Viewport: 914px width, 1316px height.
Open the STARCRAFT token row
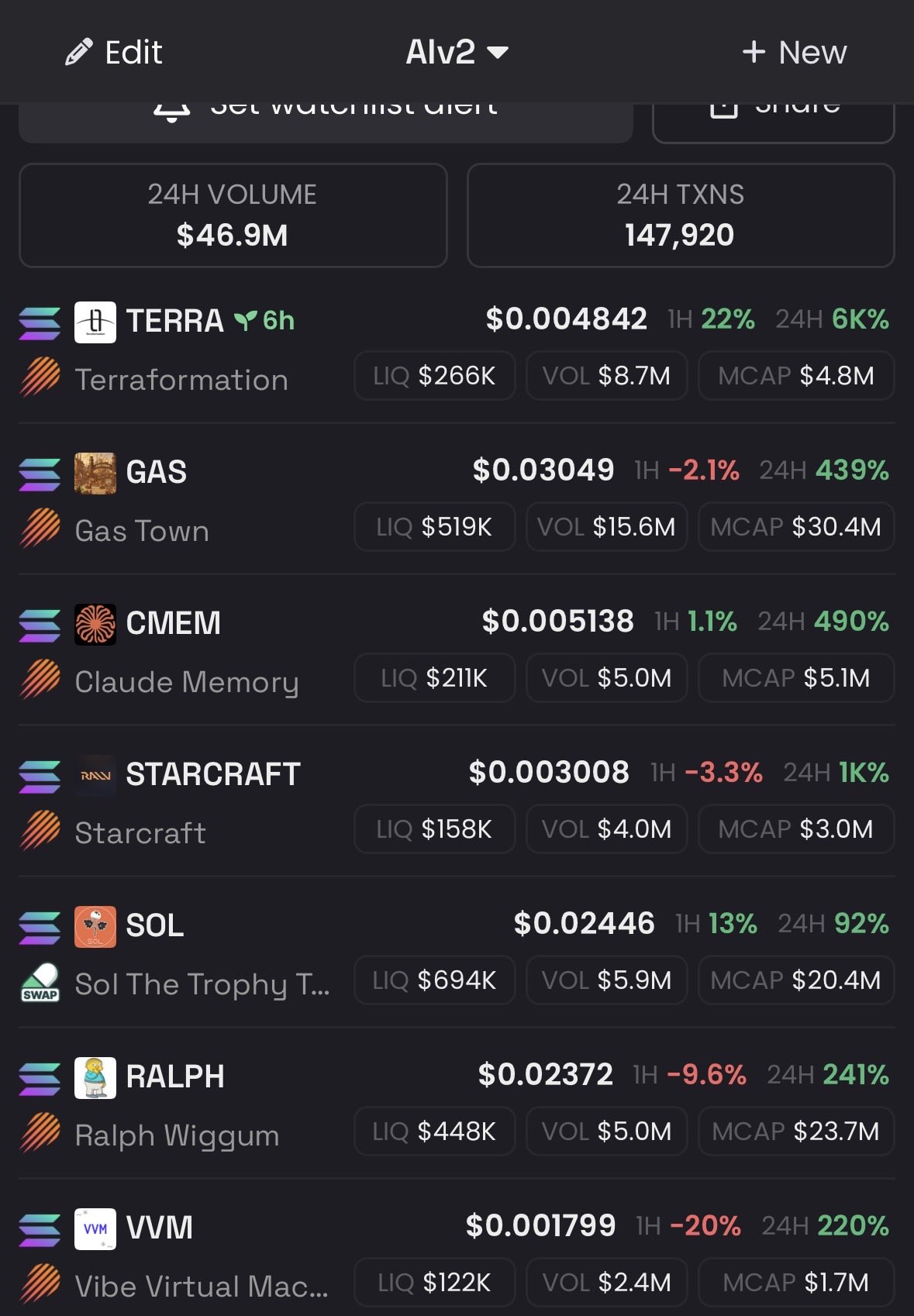click(x=213, y=774)
